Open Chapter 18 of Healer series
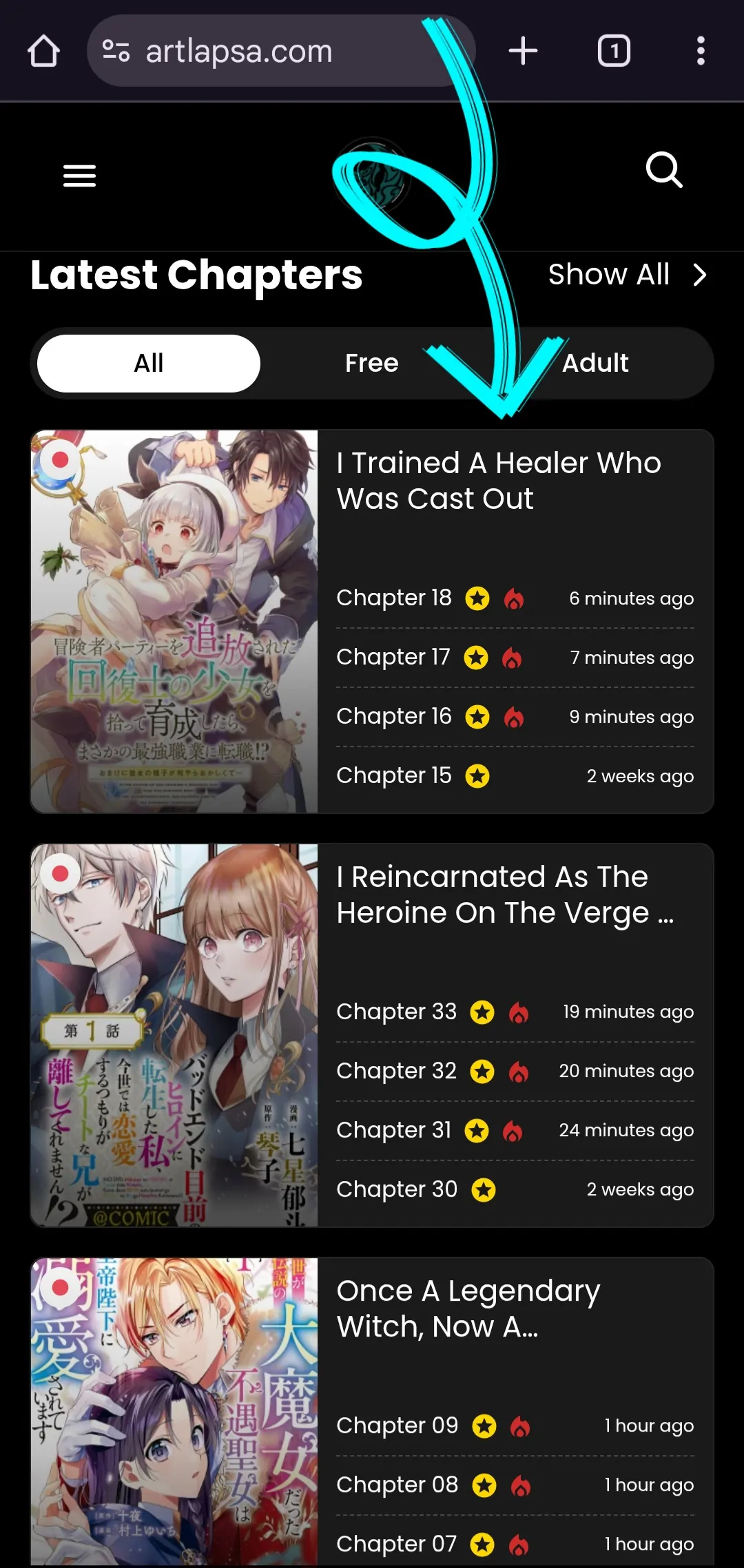This screenshot has width=744, height=1568. (x=394, y=598)
